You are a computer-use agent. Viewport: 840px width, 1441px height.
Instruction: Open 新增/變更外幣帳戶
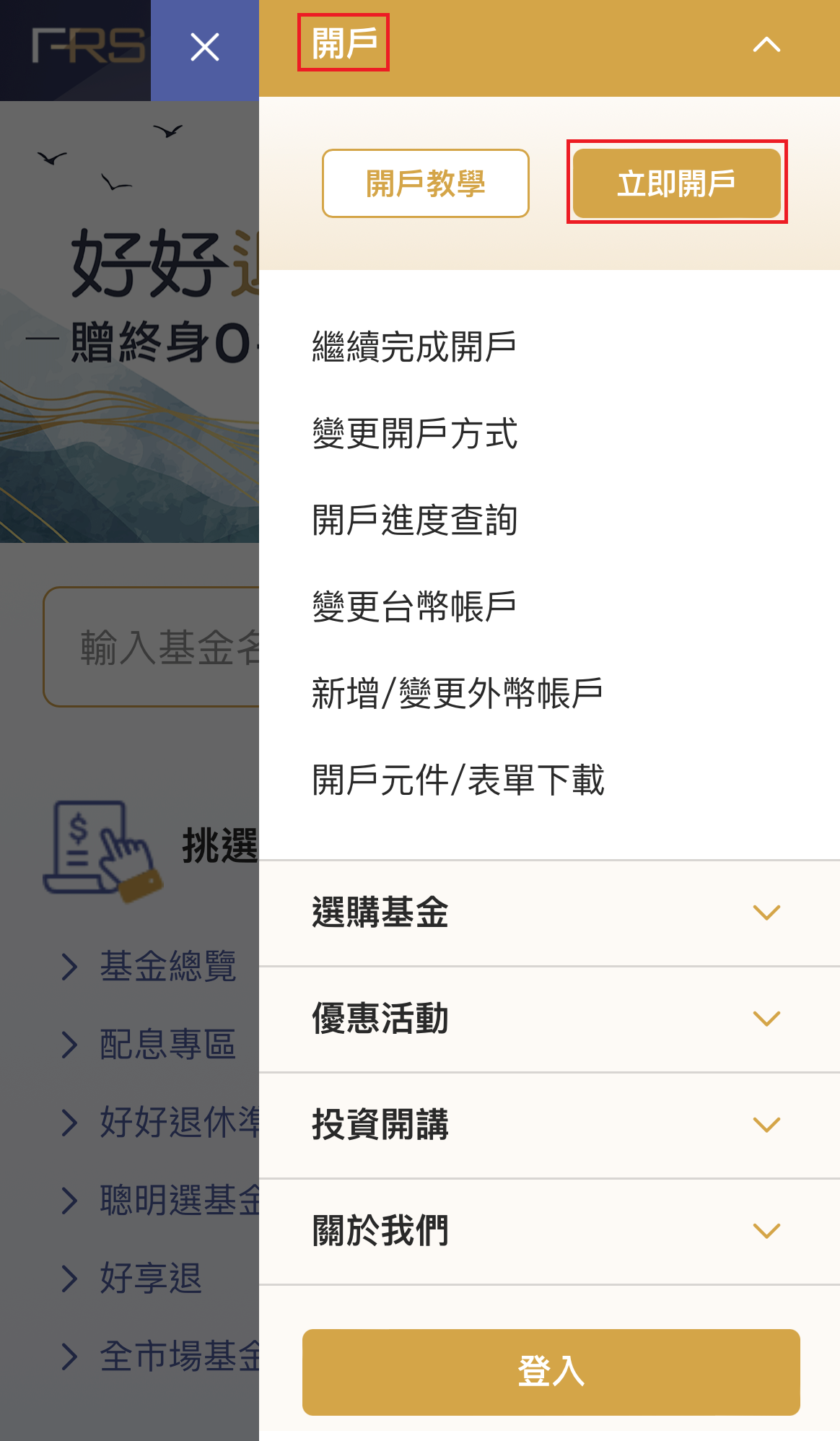click(458, 692)
